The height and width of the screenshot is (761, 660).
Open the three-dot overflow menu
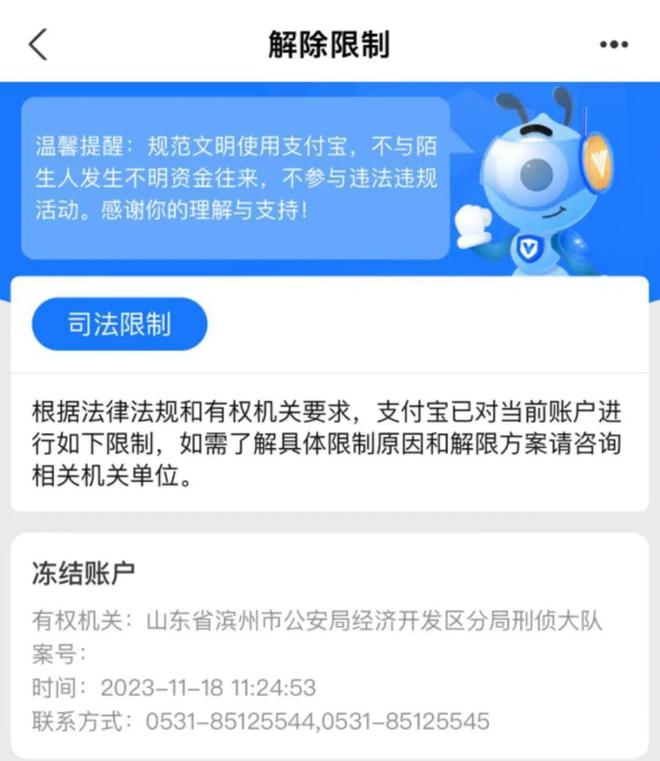click(614, 46)
